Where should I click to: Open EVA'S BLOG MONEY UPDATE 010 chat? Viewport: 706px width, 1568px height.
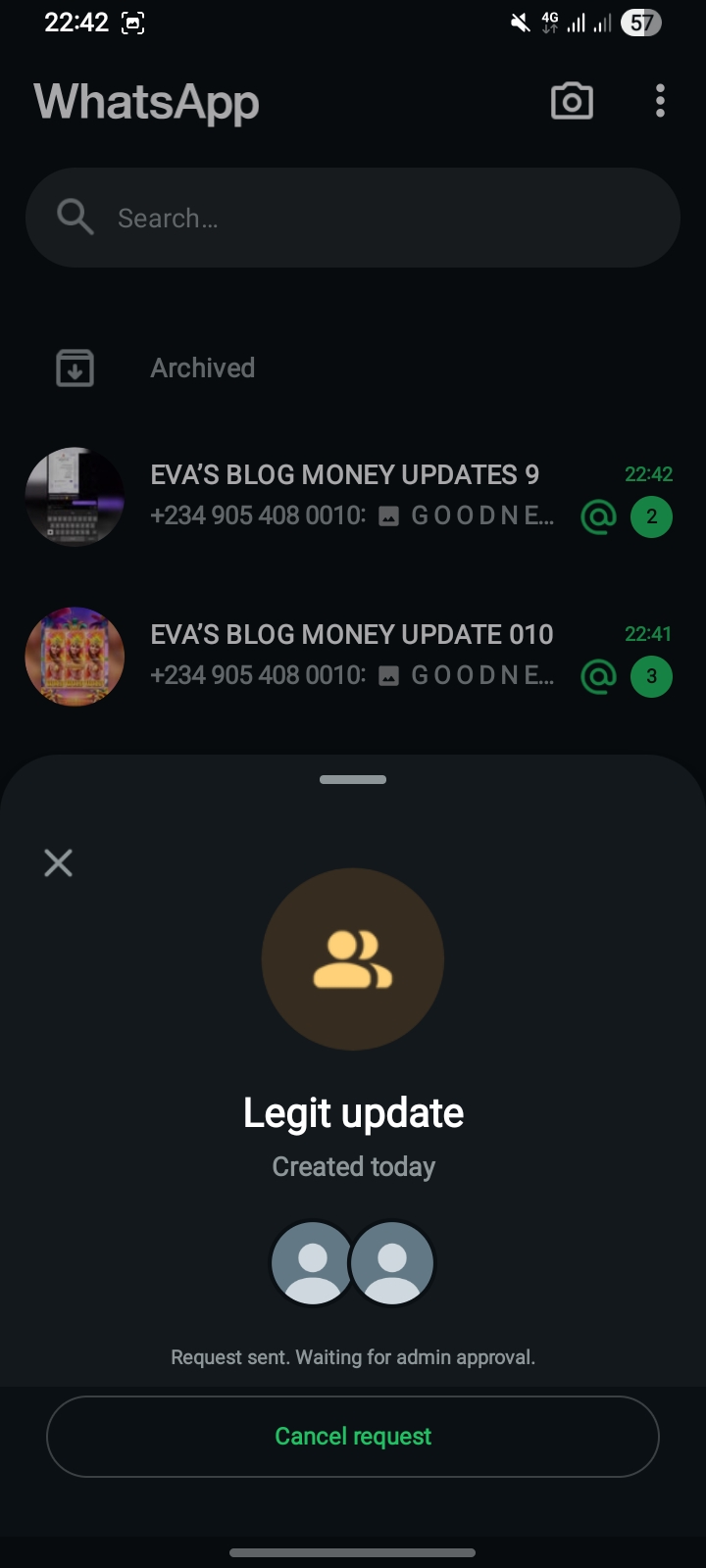tap(353, 655)
